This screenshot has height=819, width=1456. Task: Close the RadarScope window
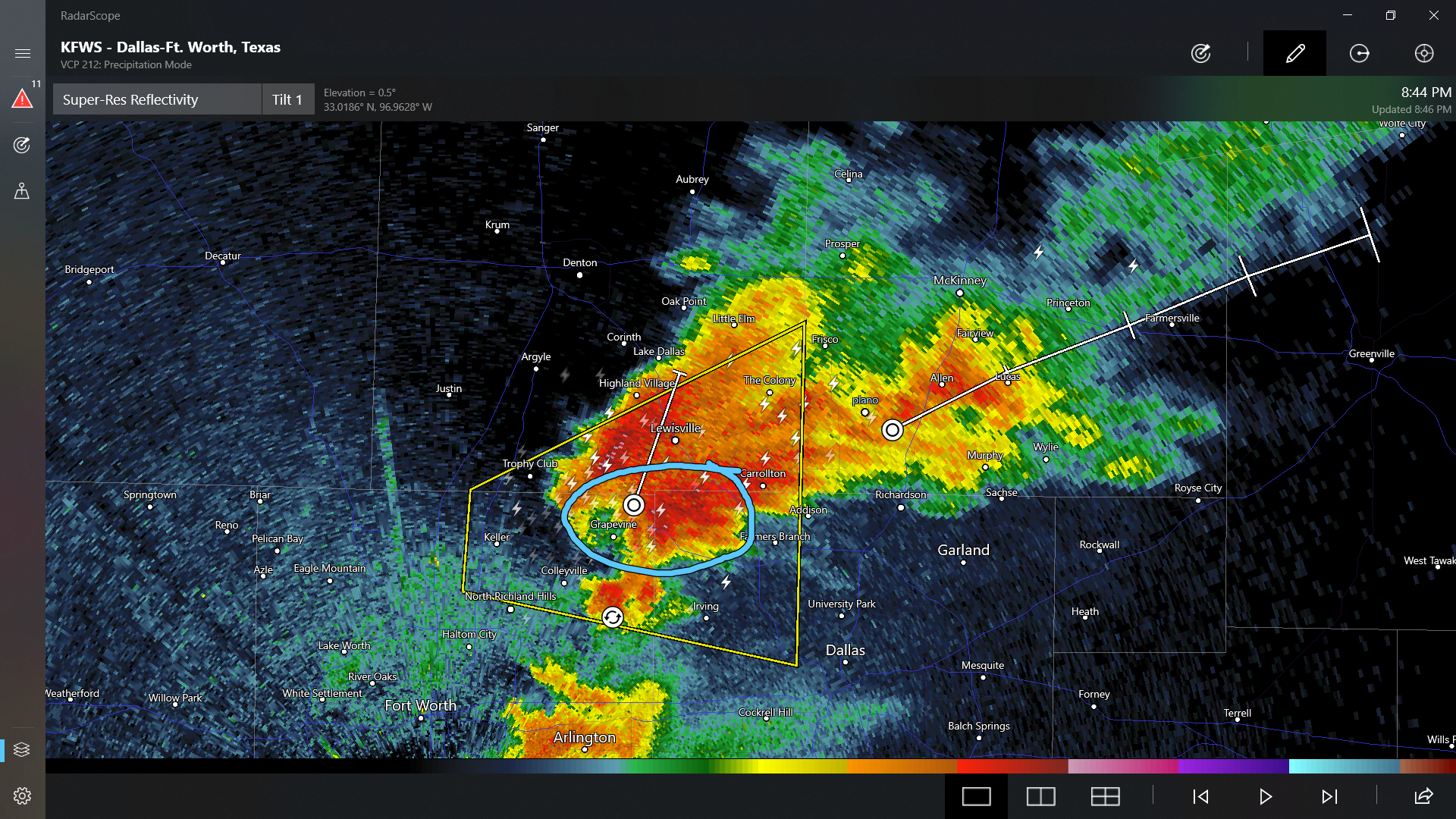[x=1434, y=15]
